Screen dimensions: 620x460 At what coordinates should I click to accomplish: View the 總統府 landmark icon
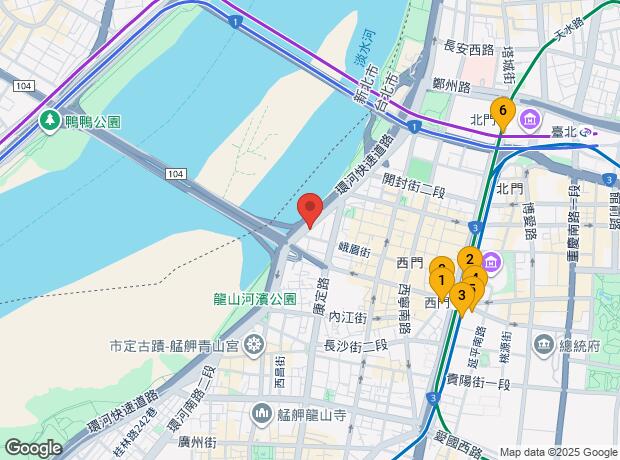point(545,346)
